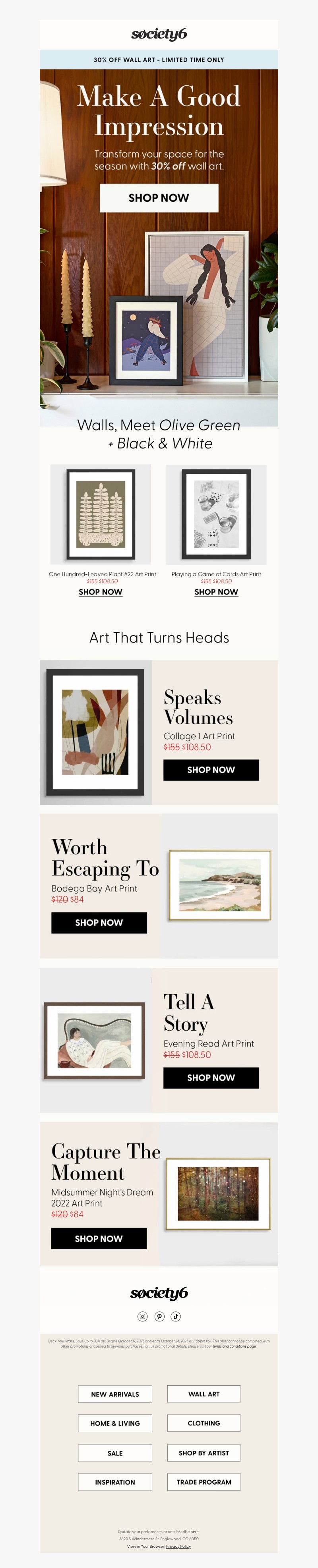Visit the Inspiration page
This screenshot has width=318, height=1568.
pyautogui.click(x=115, y=1482)
